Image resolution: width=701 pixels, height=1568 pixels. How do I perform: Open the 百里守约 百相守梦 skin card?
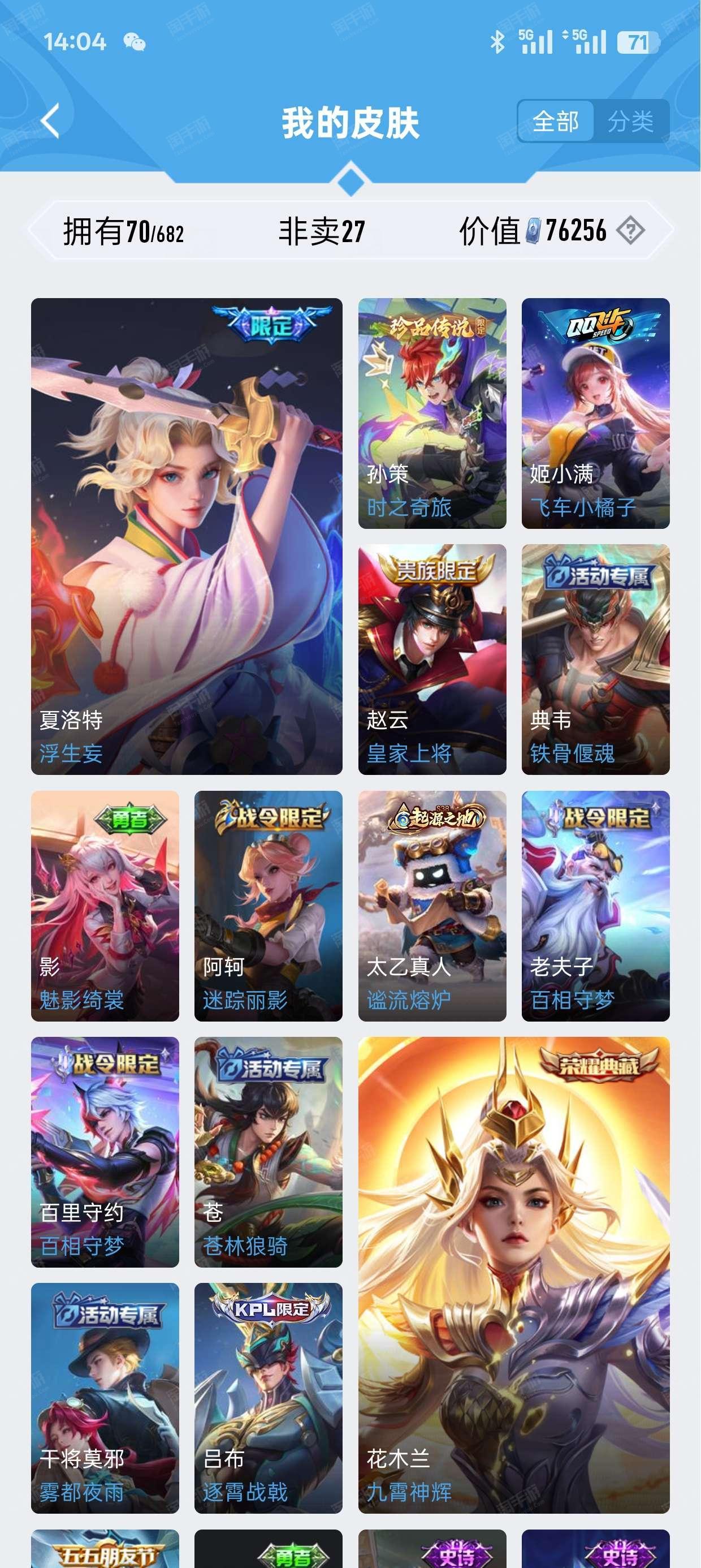pyautogui.click(x=105, y=1152)
